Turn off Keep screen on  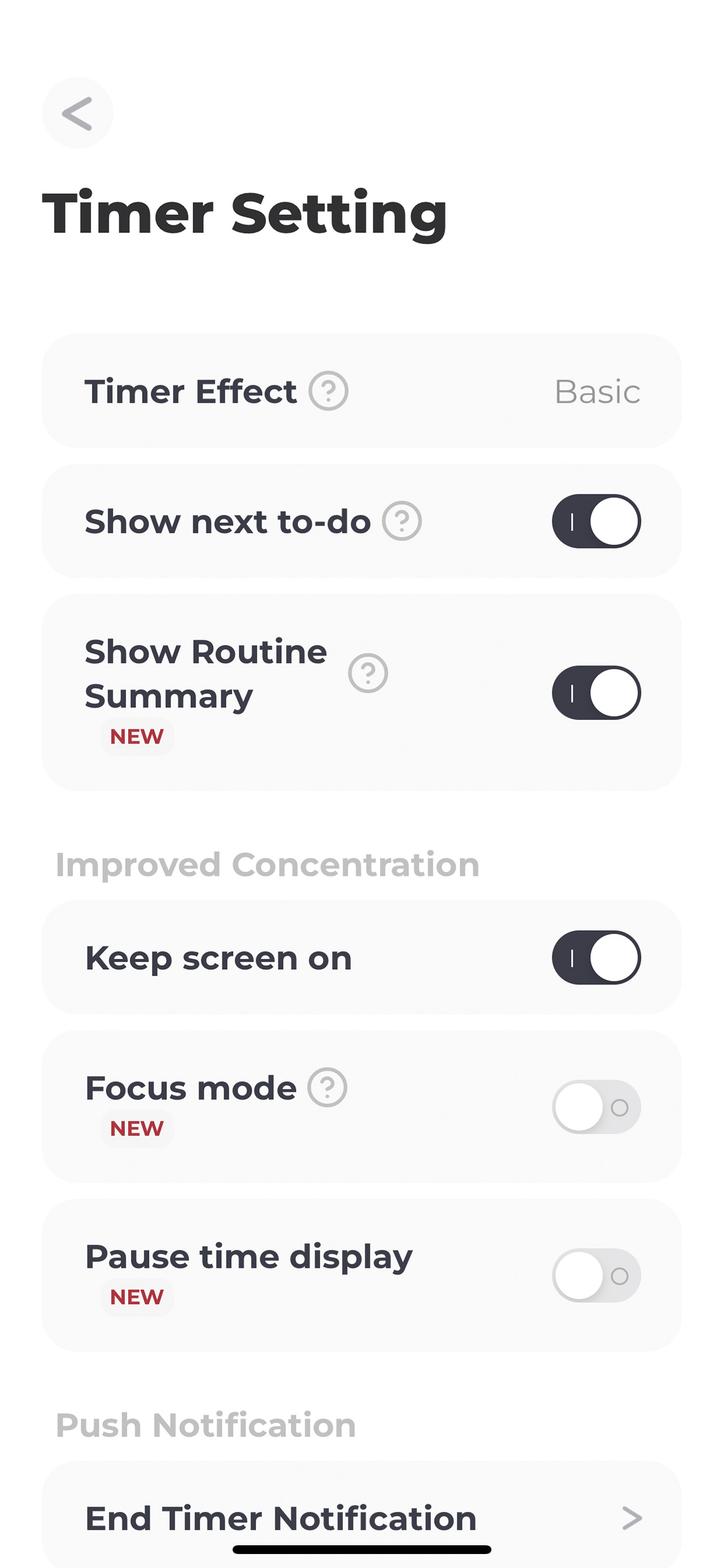pos(596,958)
